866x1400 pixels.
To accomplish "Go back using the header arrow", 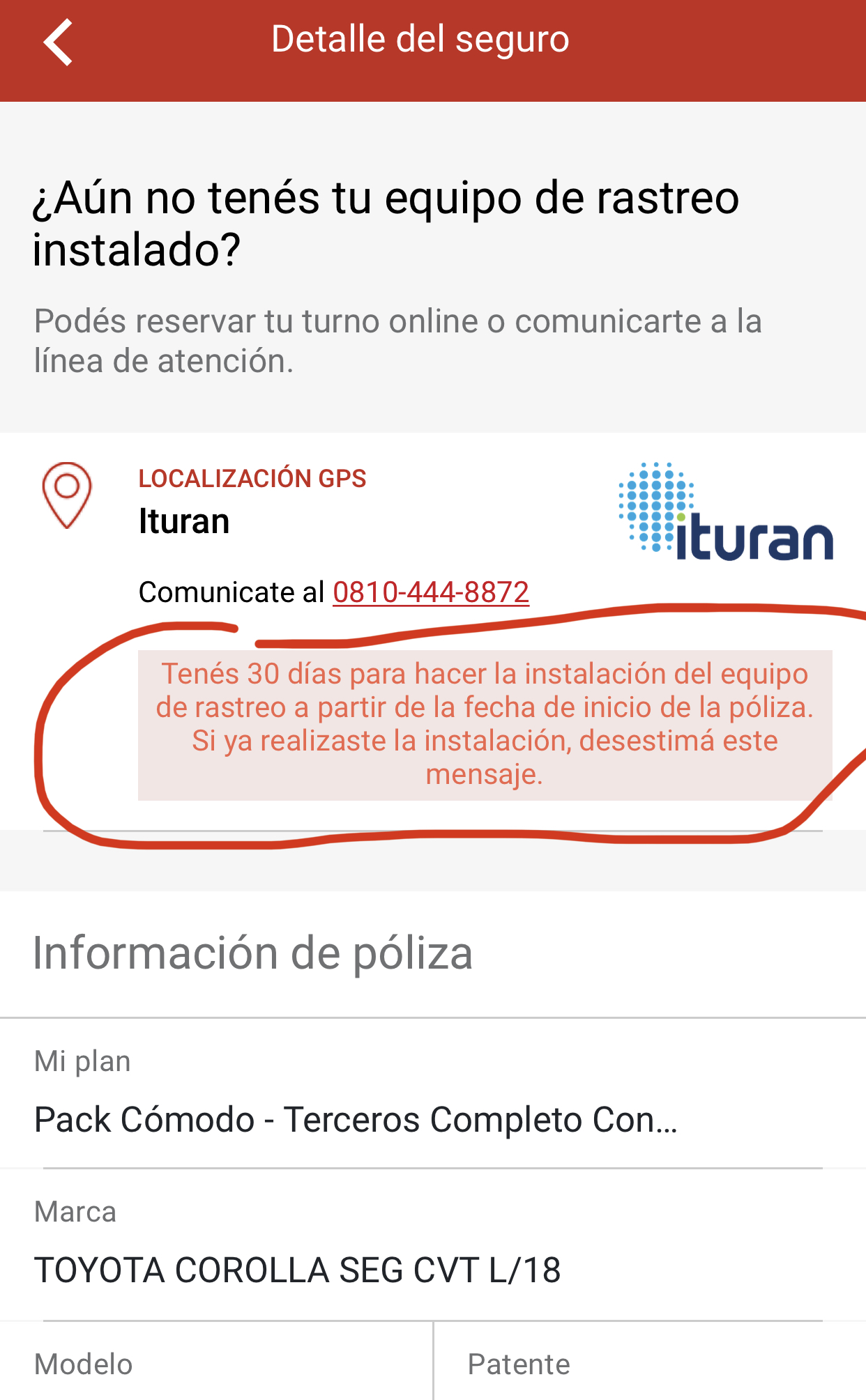I will [x=59, y=42].
